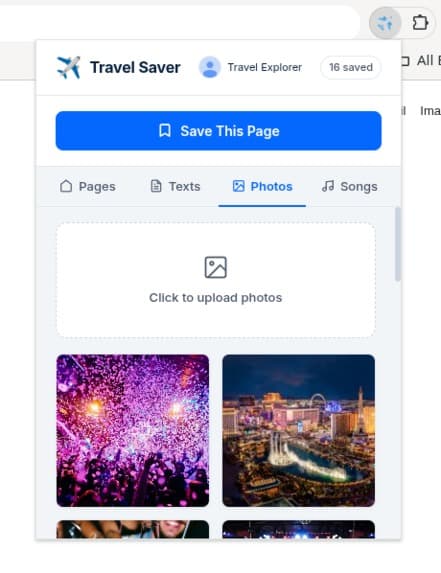Open the Texts tab
Screen dimensions: 441x573
tap(175, 186)
